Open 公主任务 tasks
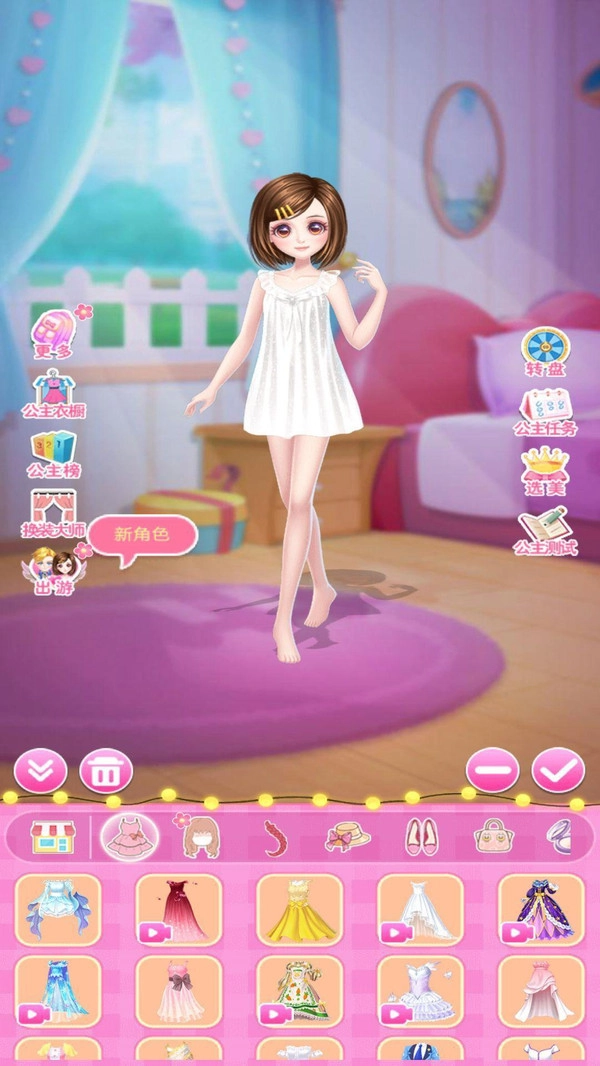The width and height of the screenshot is (600, 1066). coord(545,410)
